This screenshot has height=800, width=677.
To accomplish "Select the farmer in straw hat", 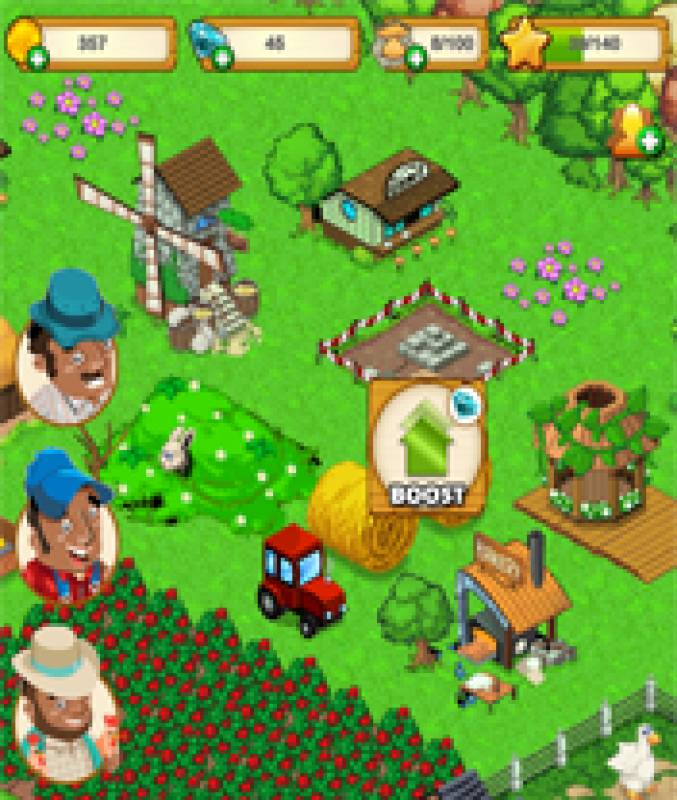I will point(62,700).
